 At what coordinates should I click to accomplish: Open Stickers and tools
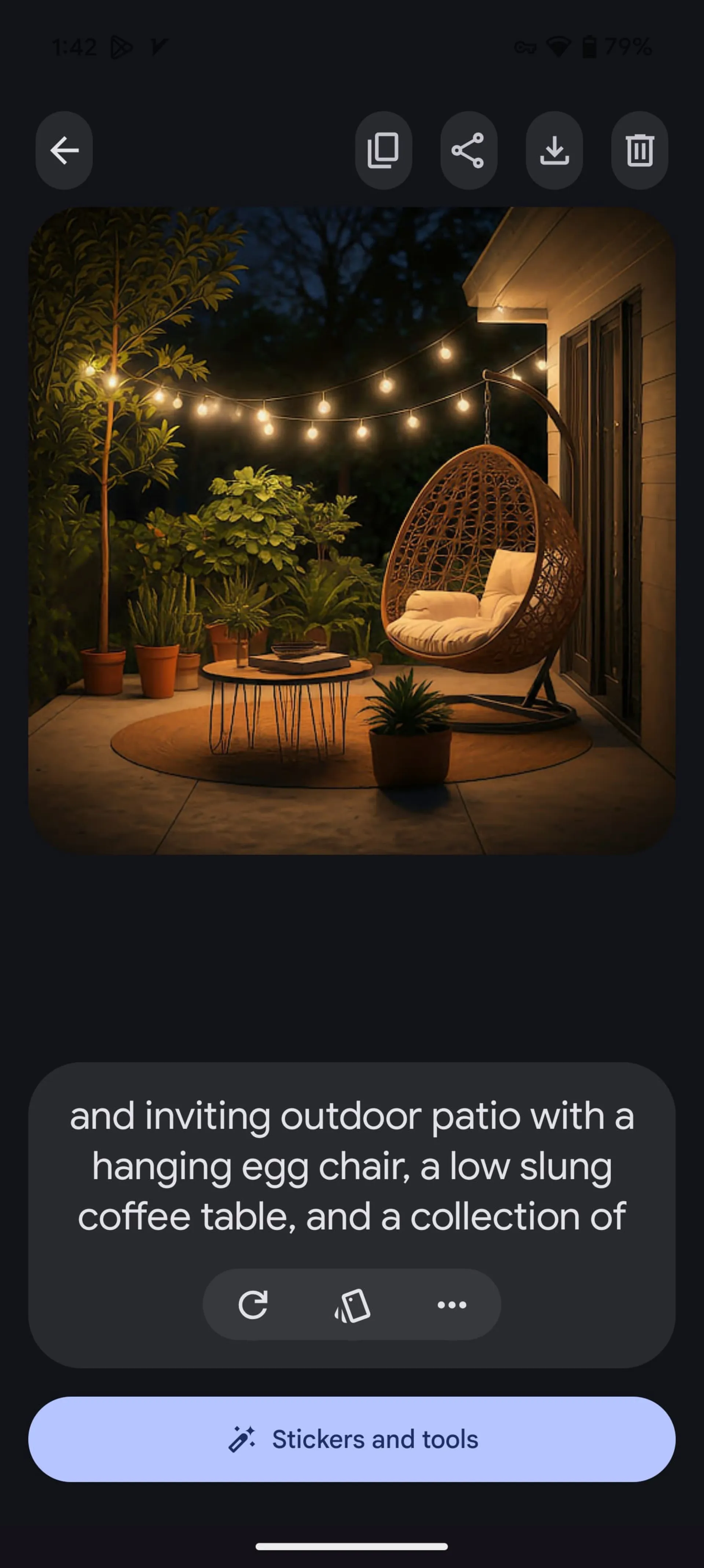pyautogui.click(x=352, y=1440)
